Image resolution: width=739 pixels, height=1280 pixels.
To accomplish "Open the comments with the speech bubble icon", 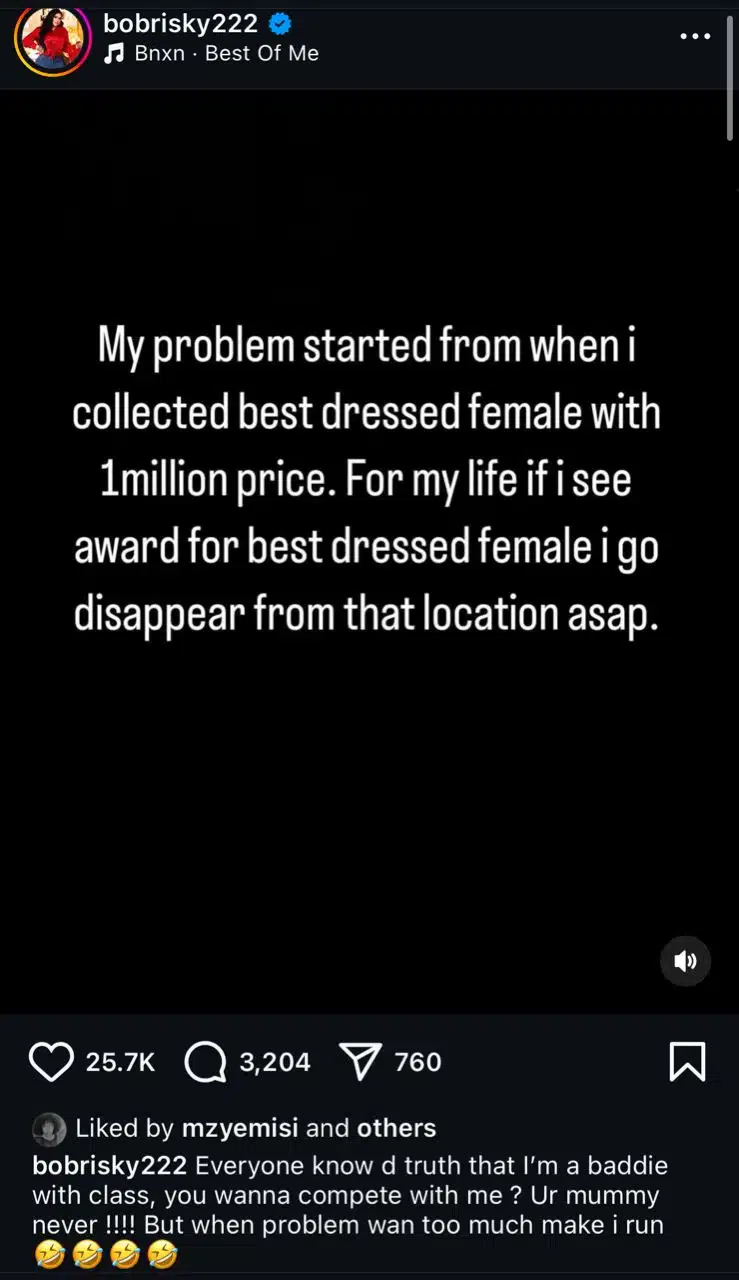I will pyautogui.click(x=205, y=1062).
